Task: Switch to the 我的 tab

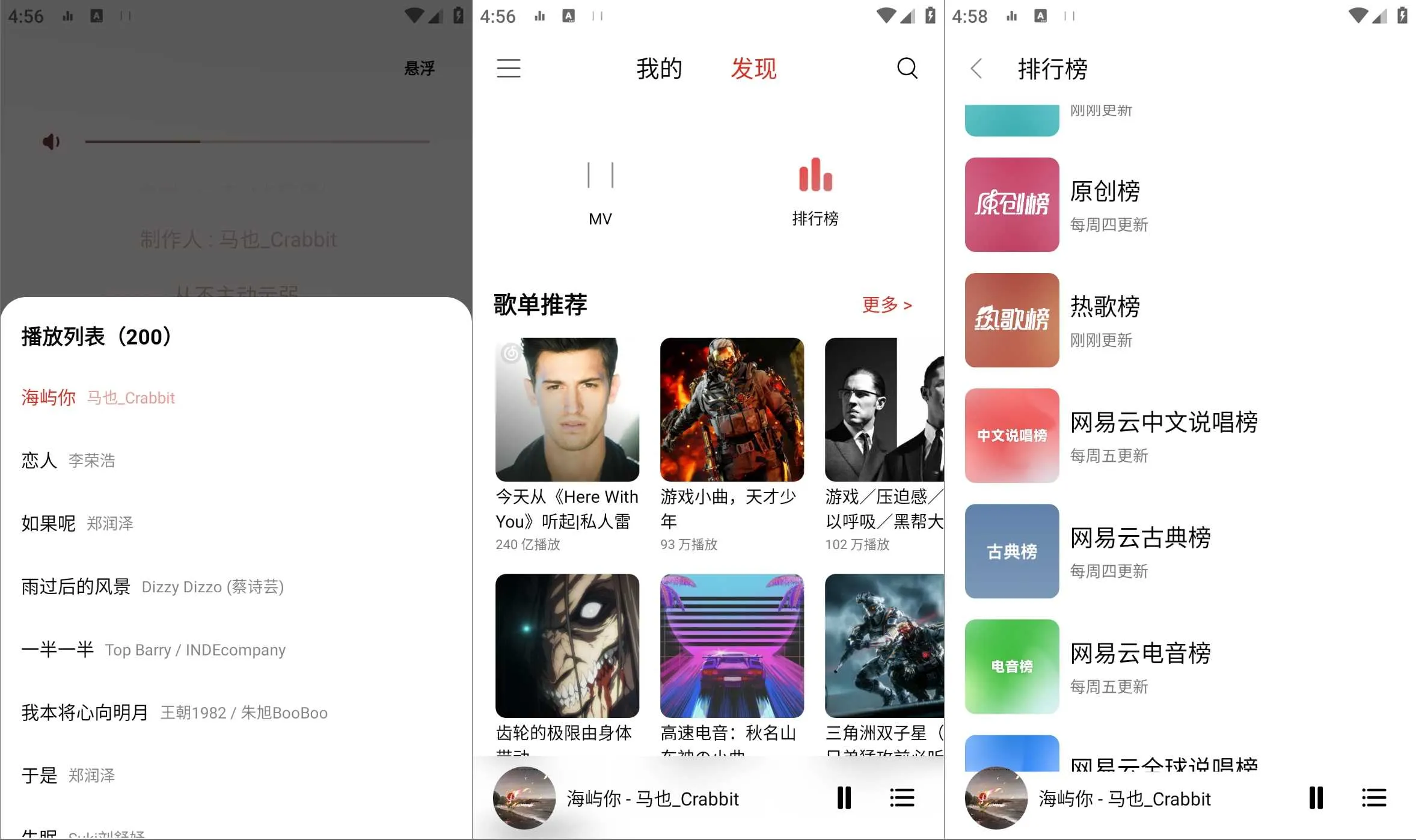Action: point(659,69)
